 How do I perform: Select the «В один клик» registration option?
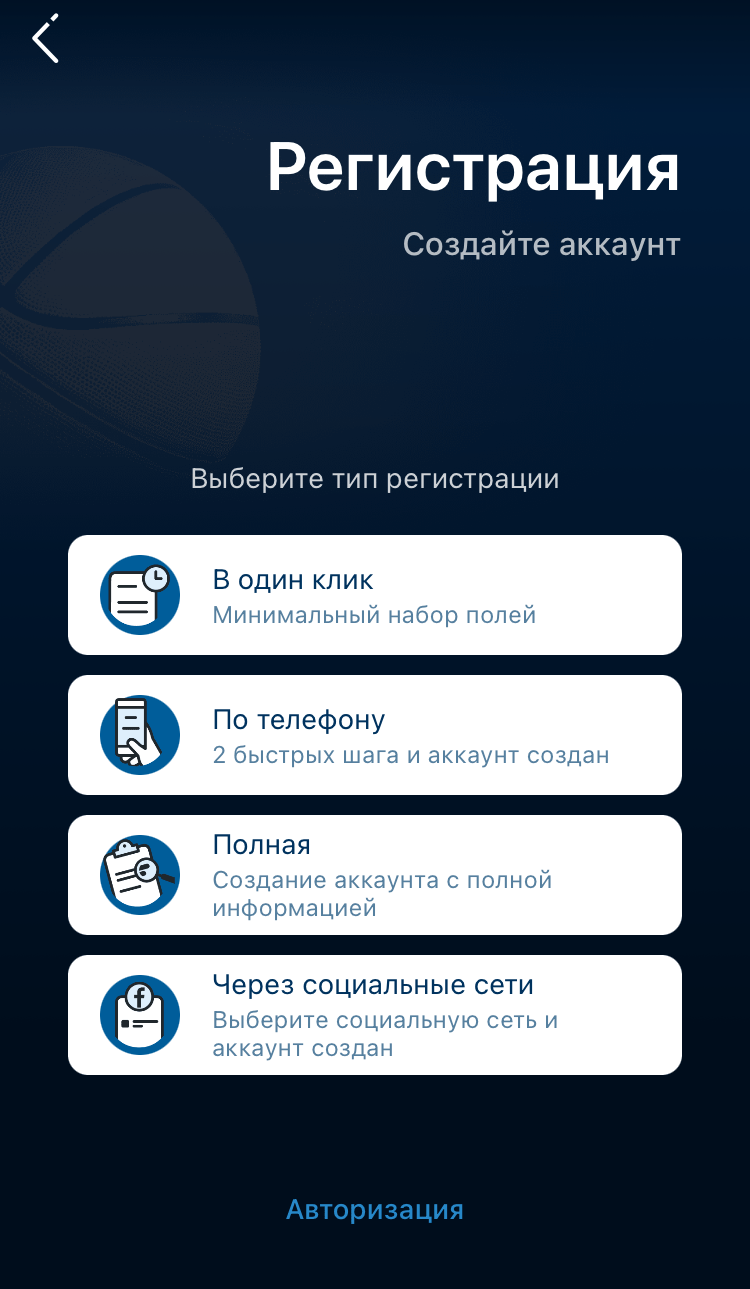point(375,595)
